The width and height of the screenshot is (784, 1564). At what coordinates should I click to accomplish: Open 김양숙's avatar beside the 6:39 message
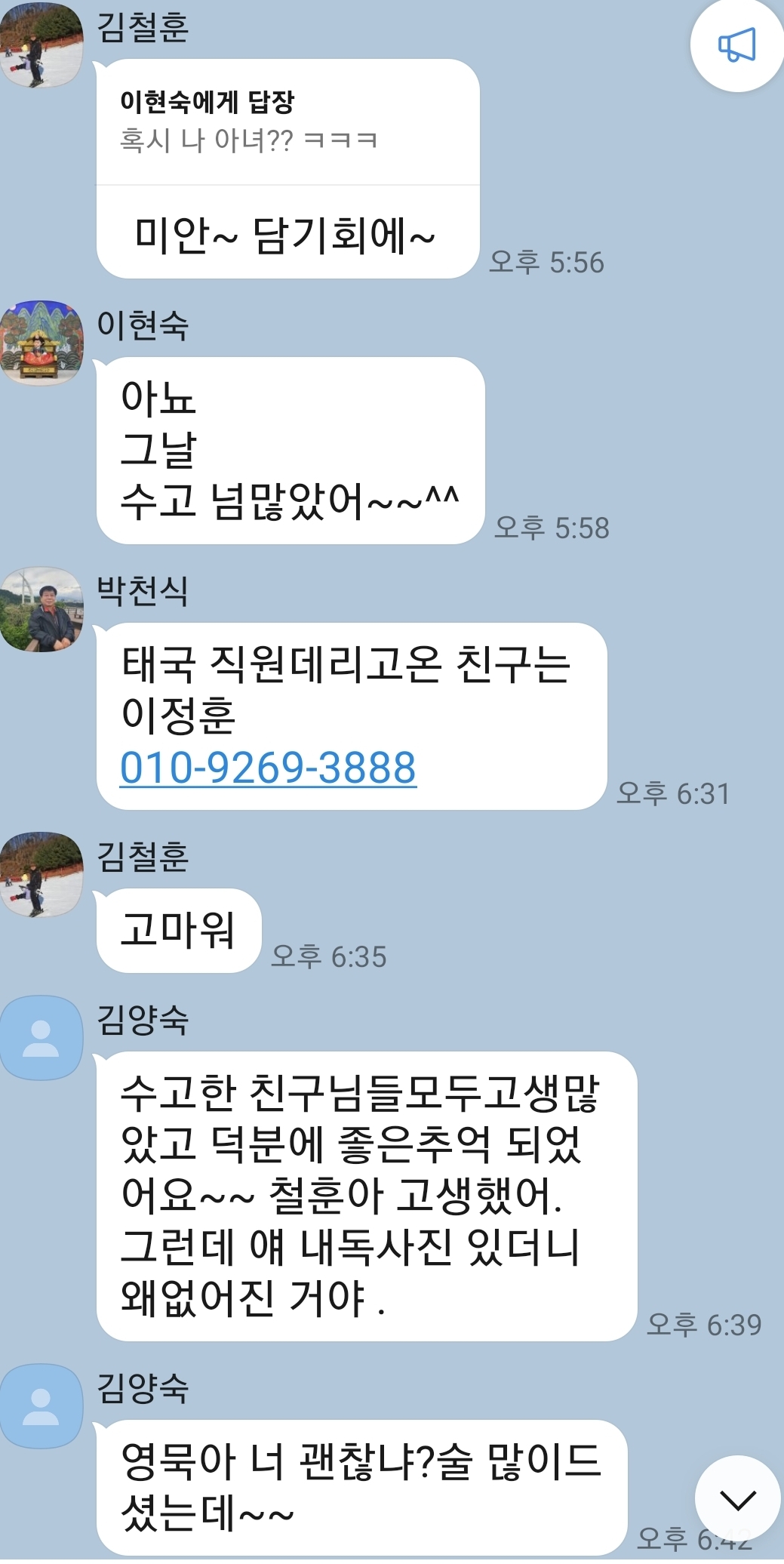click(42, 1038)
